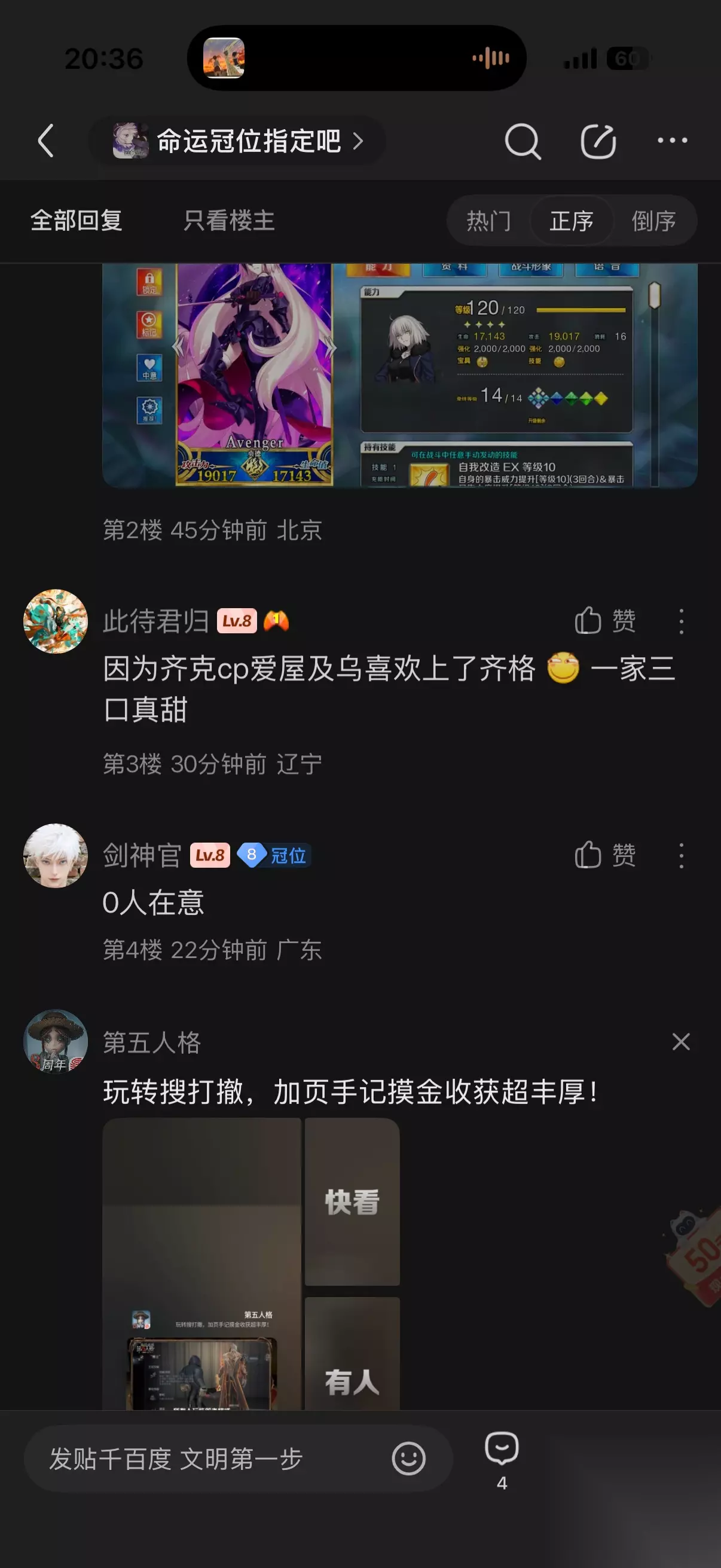The width and height of the screenshot is (721, 1568).
Task: Go back using the top-left arrow
Action: click(46, 141)
